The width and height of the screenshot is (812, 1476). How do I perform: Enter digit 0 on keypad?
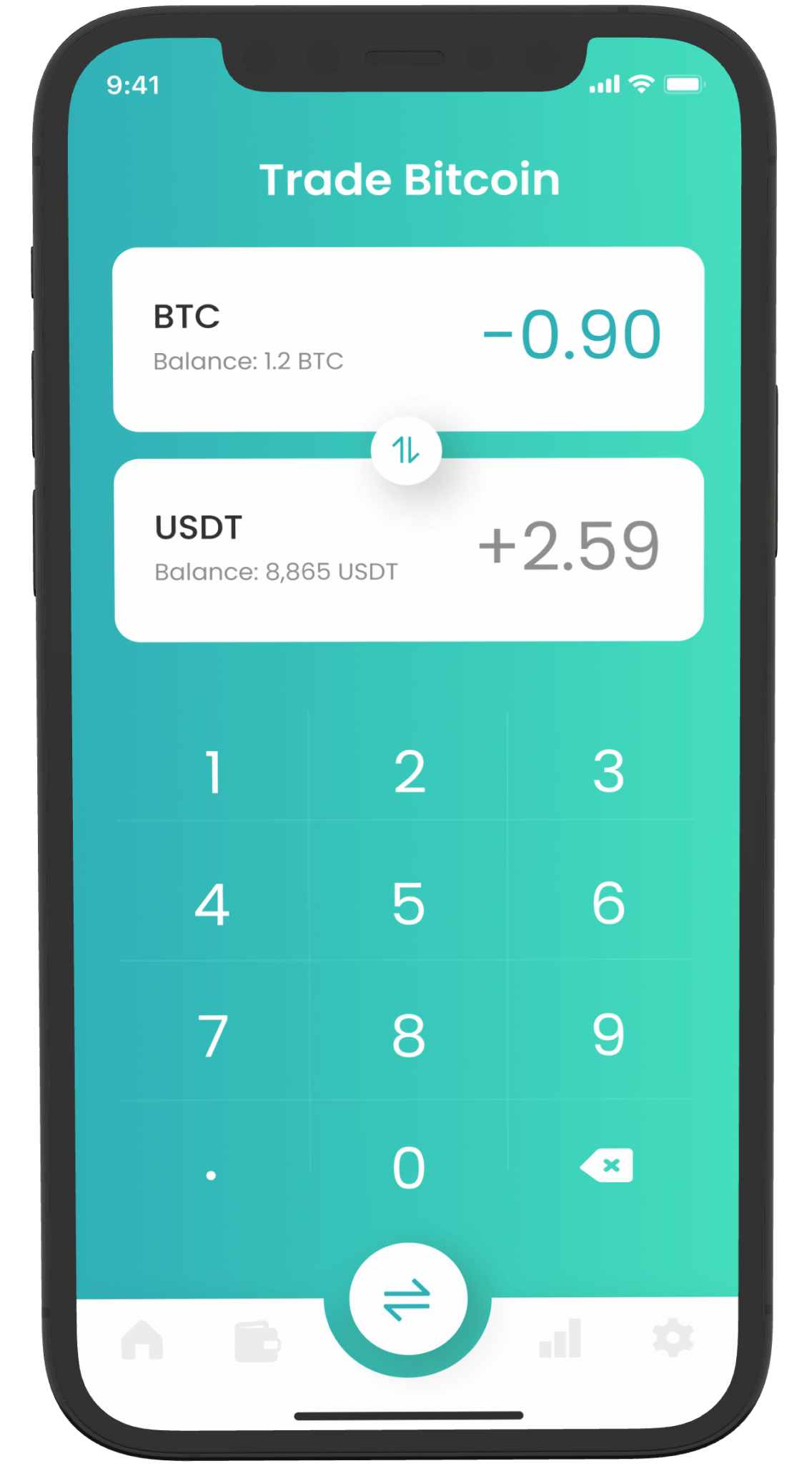pyautogui.click(x=409, y=1169)
